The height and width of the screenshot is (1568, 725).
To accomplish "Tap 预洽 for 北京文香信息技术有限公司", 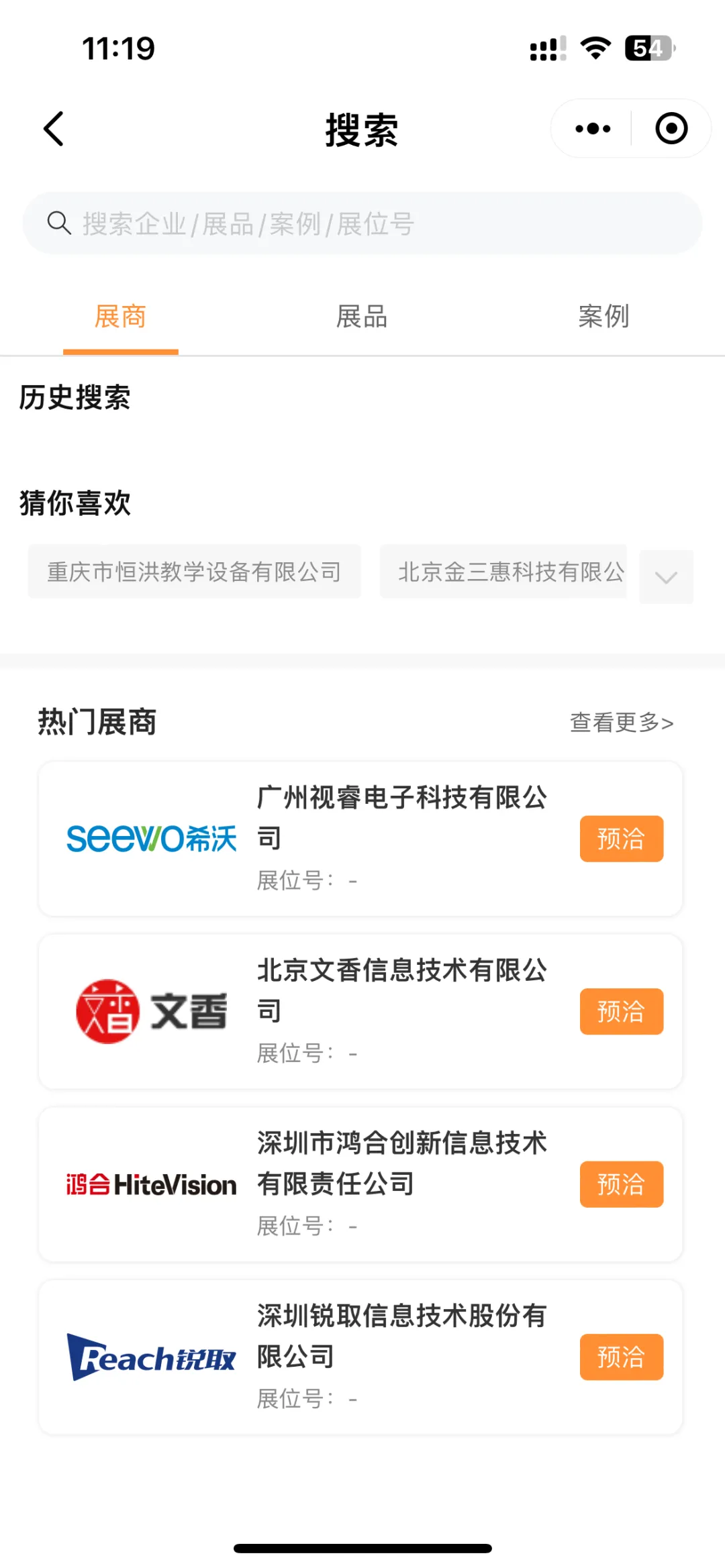I will point(622,1012).
